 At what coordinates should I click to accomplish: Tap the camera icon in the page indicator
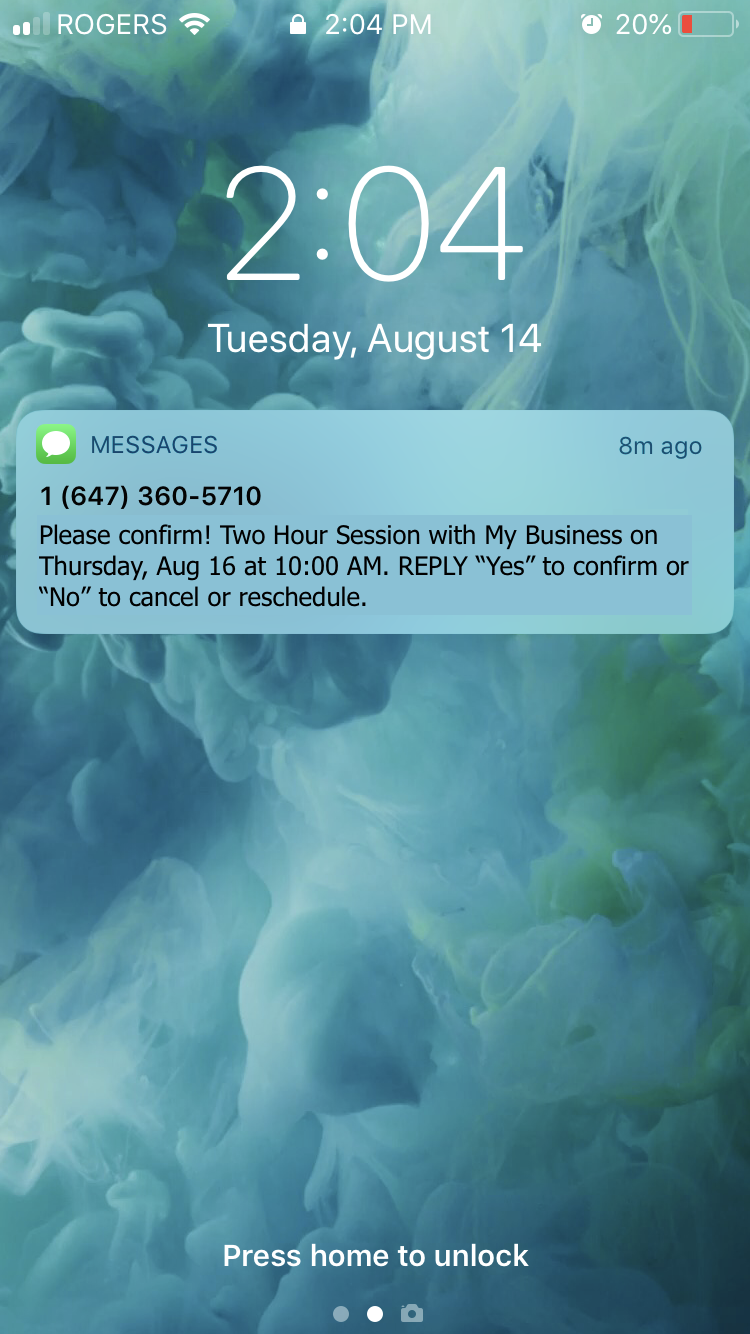pos(411,1313)
